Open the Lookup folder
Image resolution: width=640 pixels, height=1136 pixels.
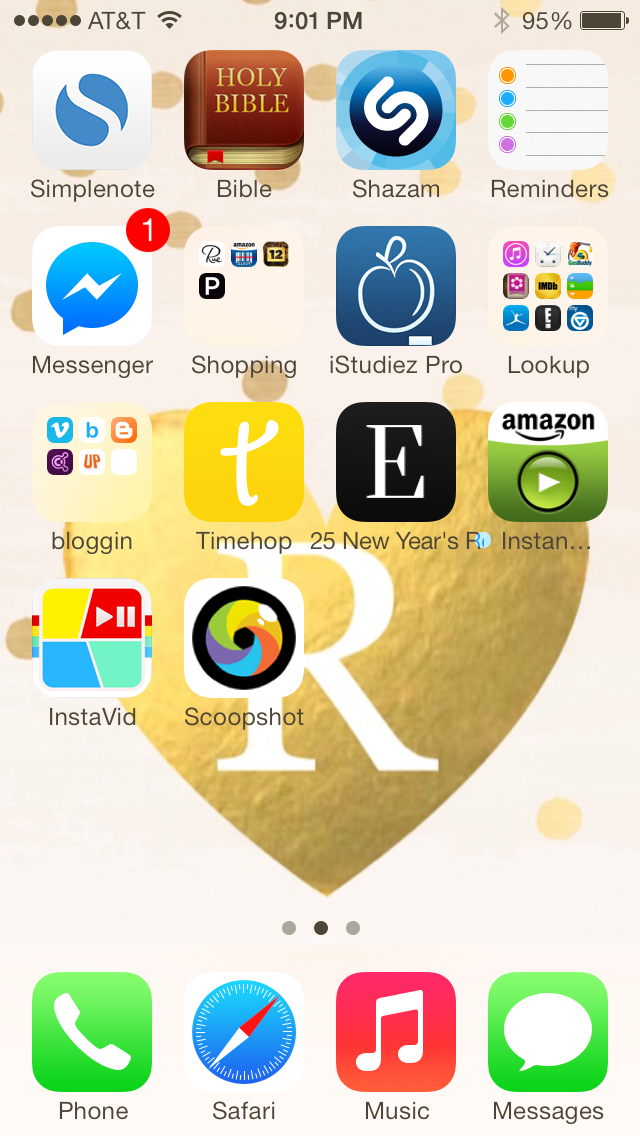pyautogui.click(x=548, y=286)
